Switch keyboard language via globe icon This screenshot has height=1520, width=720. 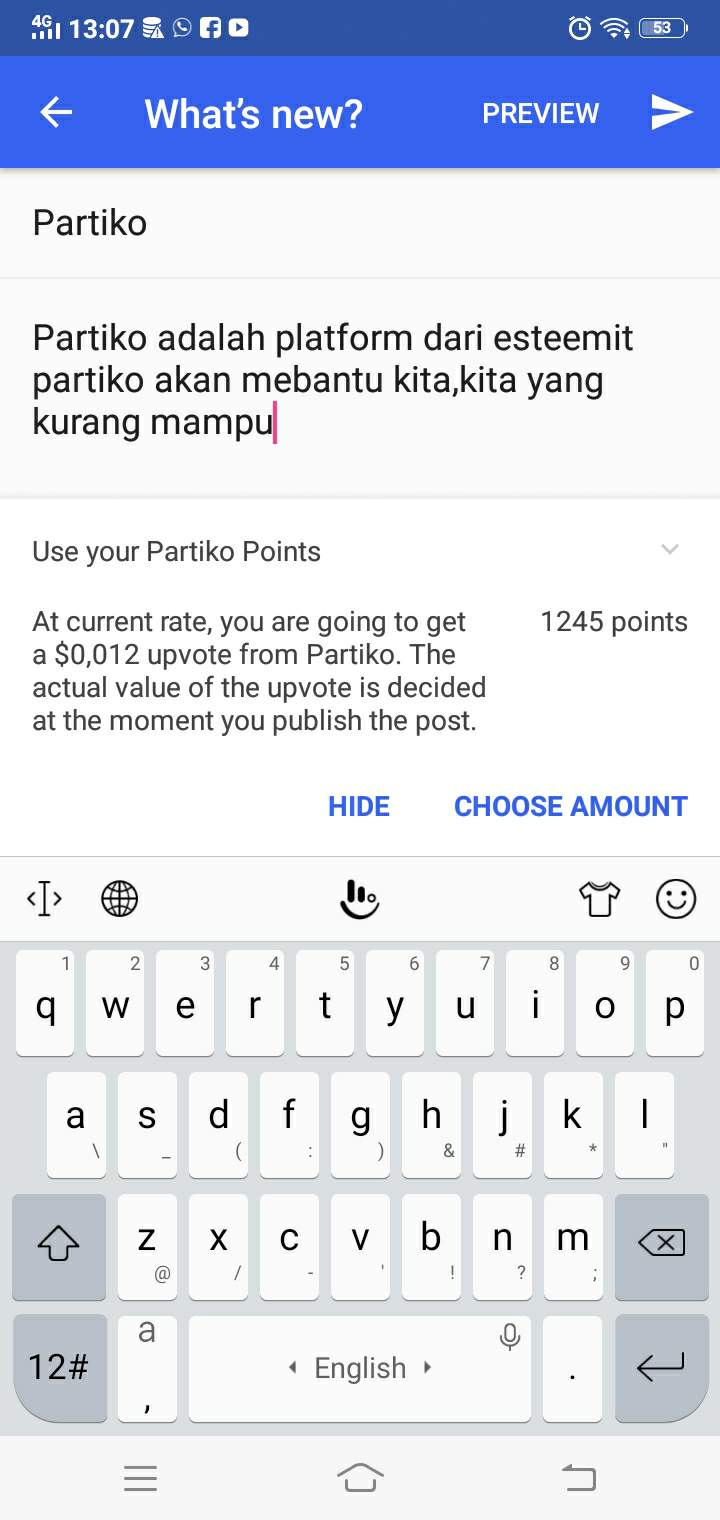[x=120, y=898]
